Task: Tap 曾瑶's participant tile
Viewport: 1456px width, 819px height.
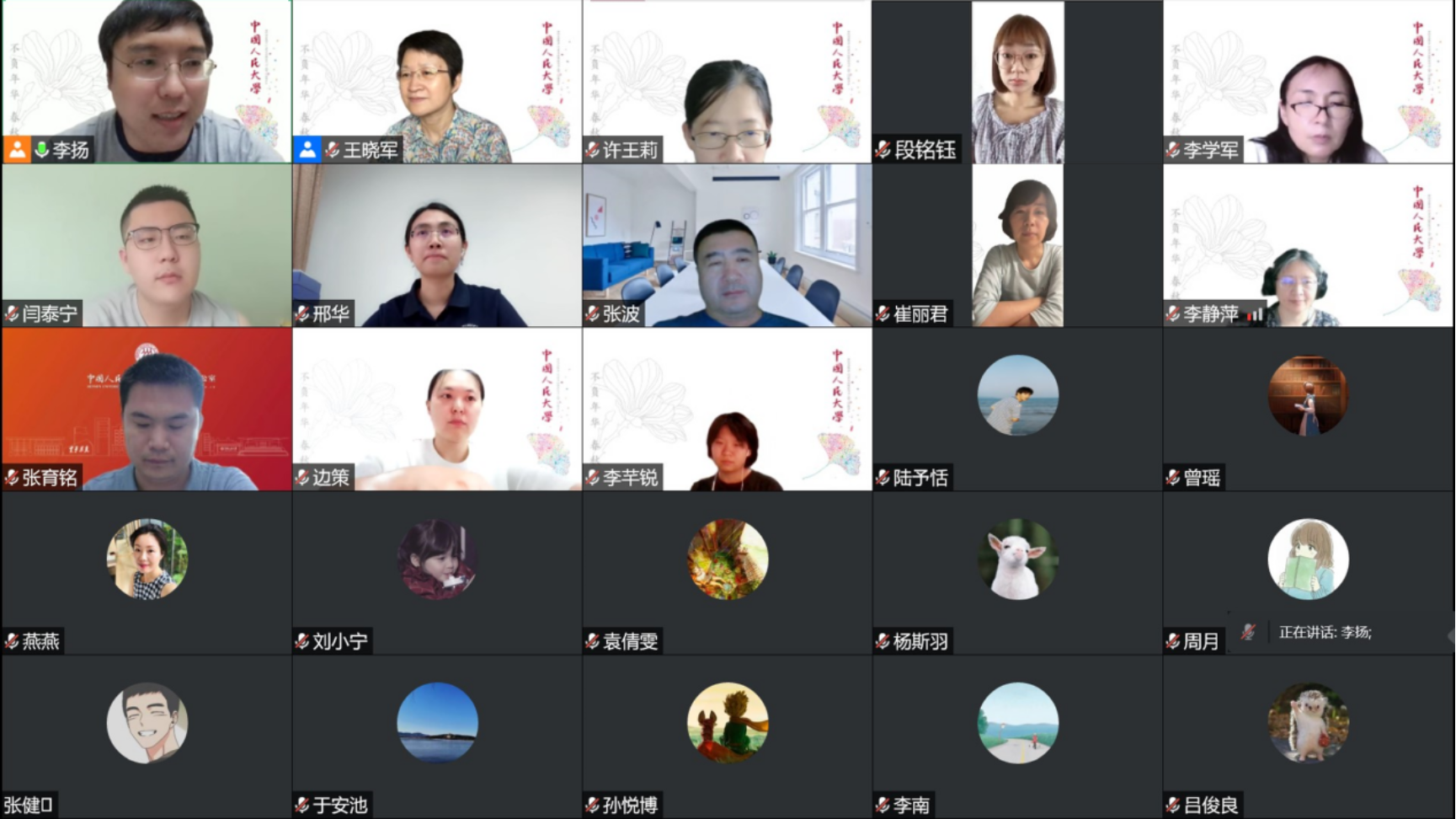Action: pos(1308,409)
